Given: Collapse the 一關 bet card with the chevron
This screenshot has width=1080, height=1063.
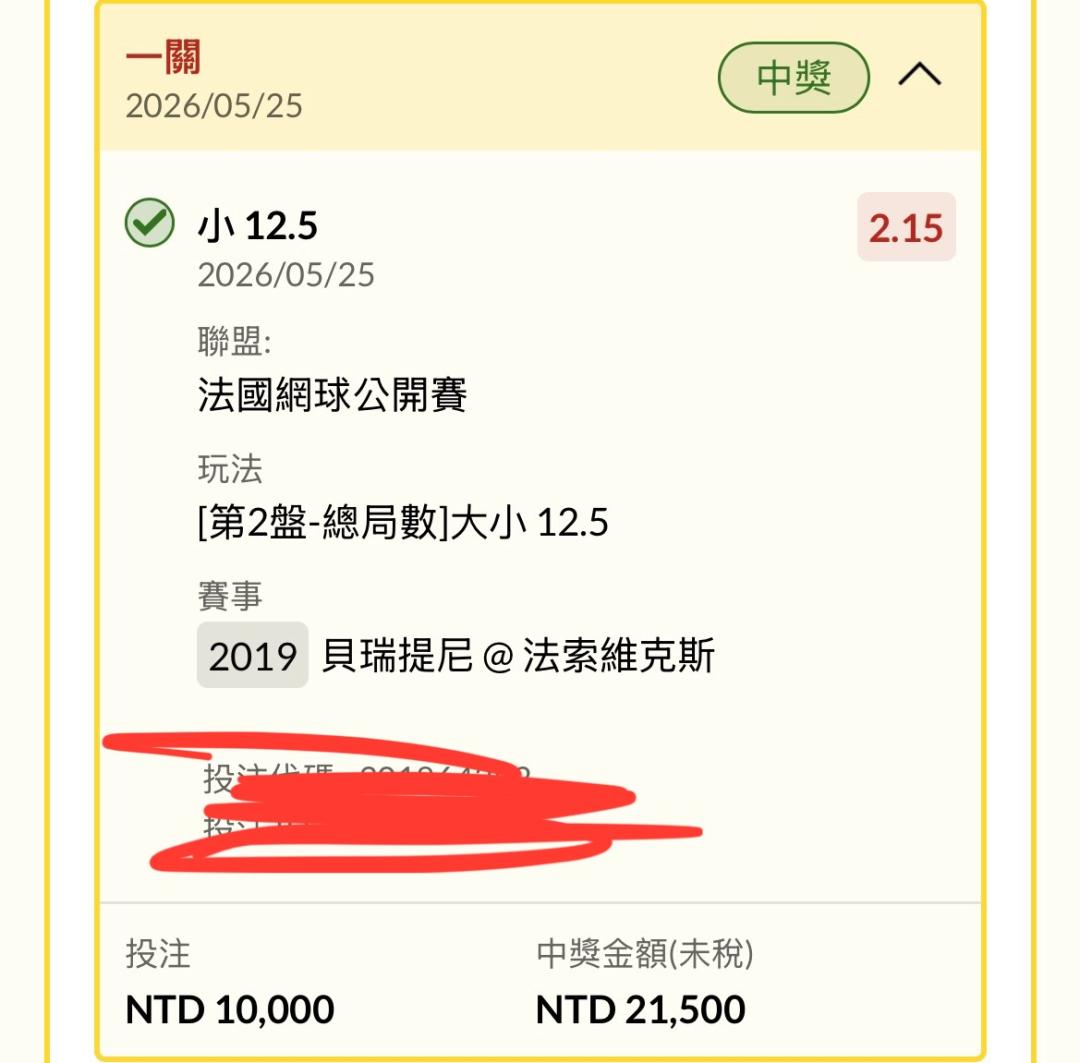Looking at the screenshot, I should (x=920, y=74).
